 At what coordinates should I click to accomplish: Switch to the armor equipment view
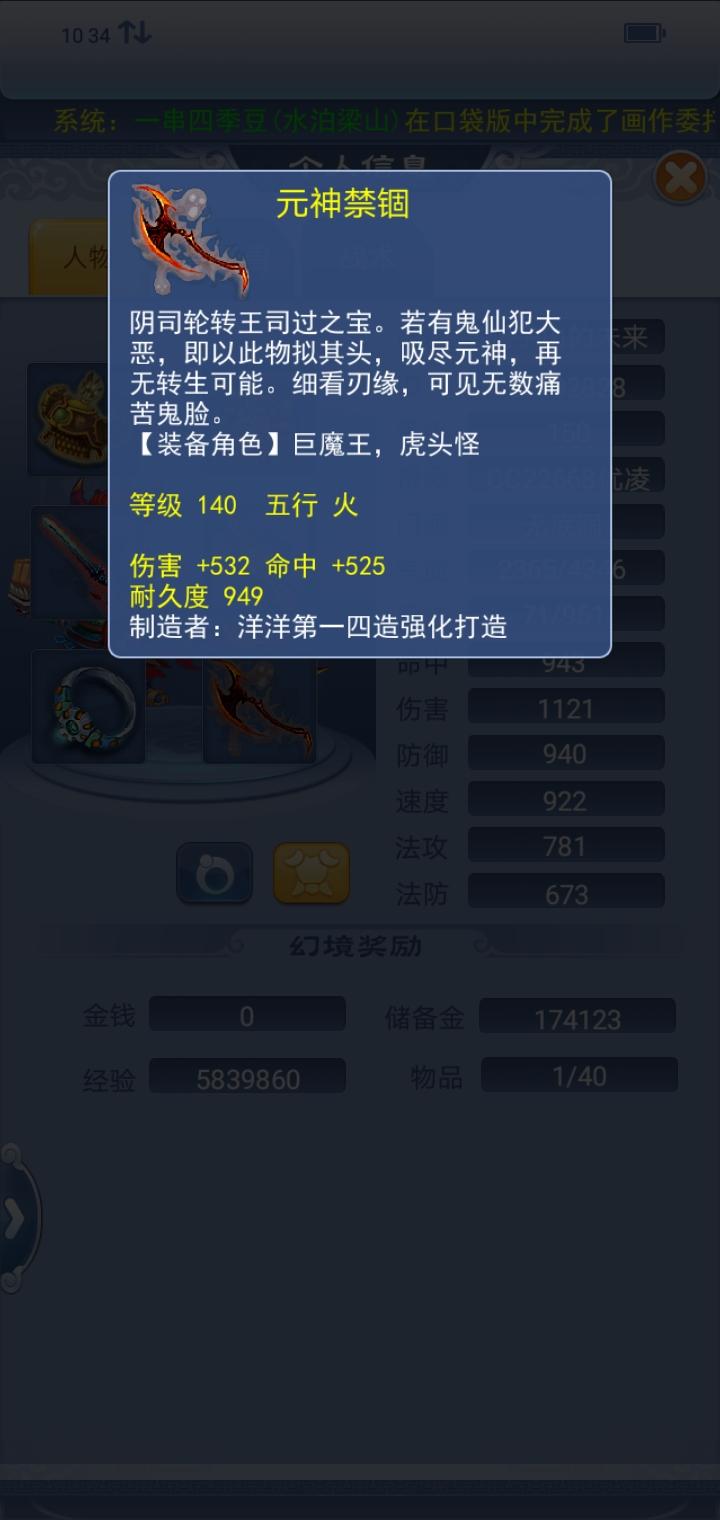click(x=311, y=873)
